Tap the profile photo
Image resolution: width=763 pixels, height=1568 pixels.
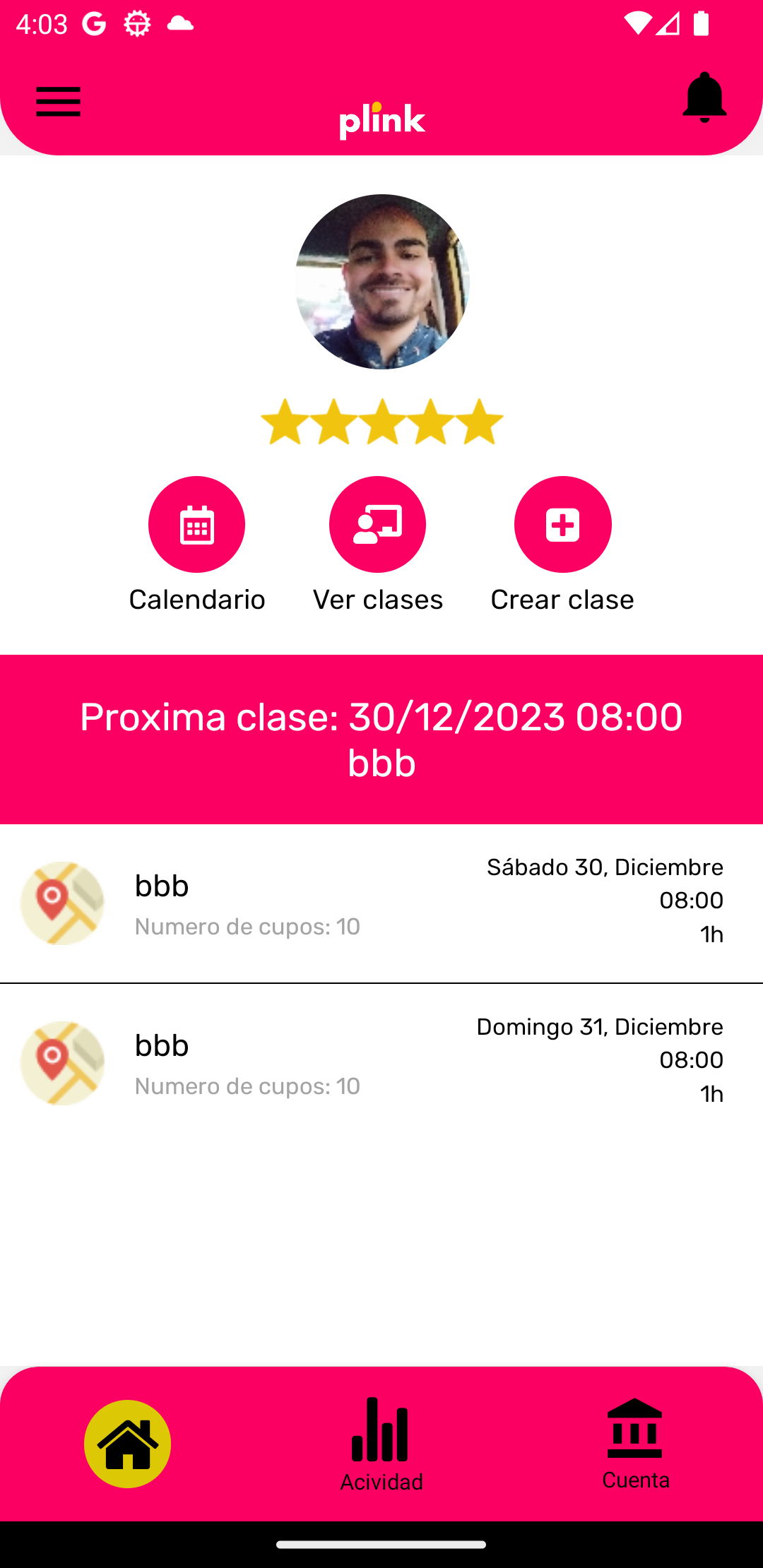382,282
